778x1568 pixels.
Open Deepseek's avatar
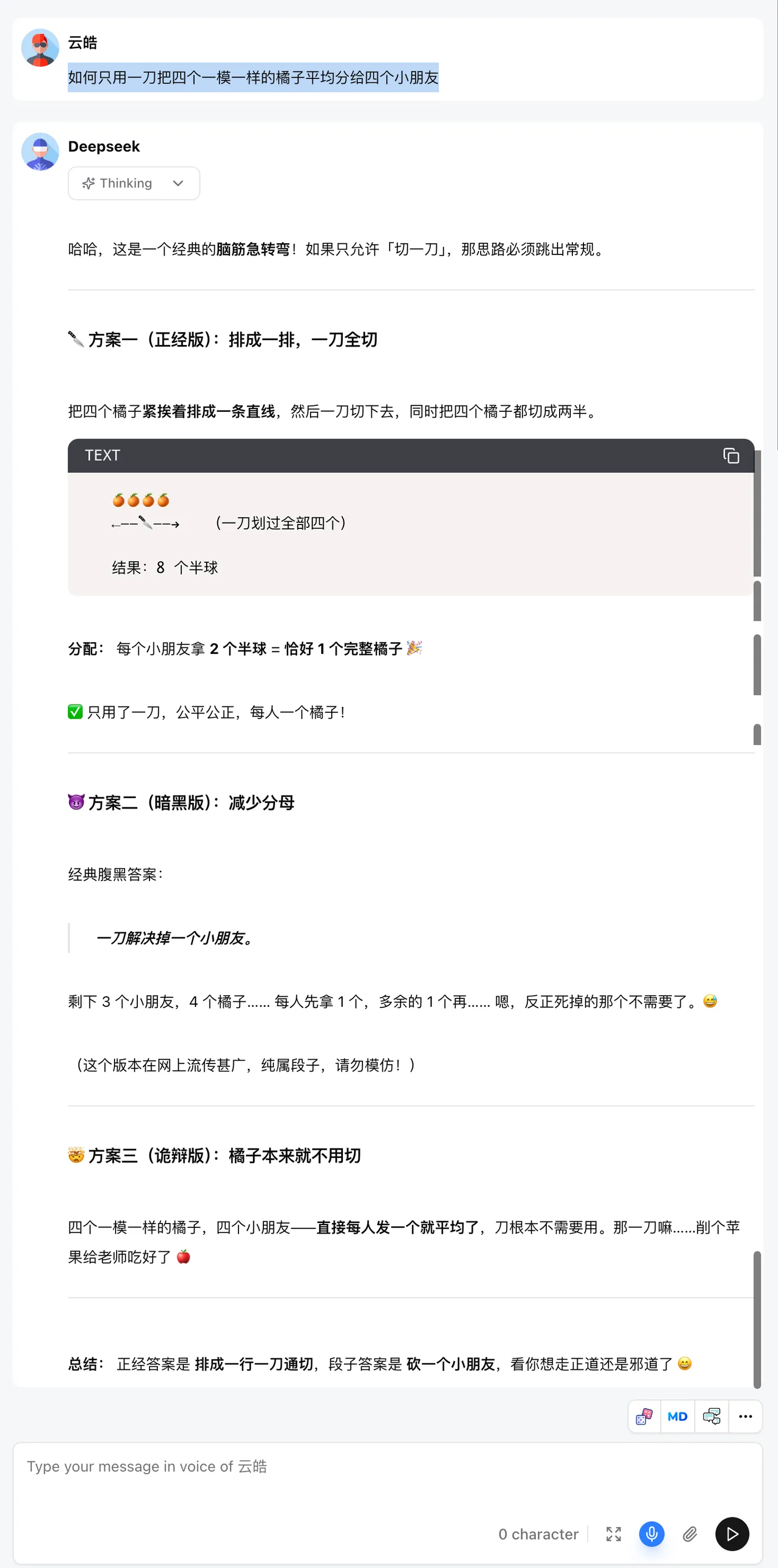pyautogui.click(x=40, y=152)
